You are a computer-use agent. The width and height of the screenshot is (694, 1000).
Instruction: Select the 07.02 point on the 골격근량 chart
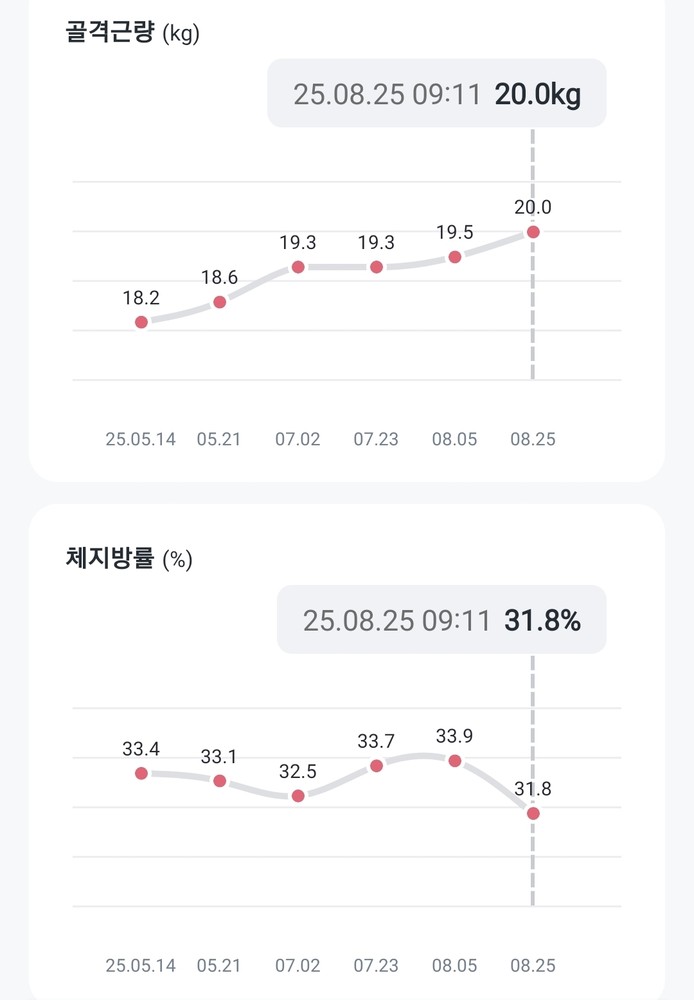click(x=298, y=267)
